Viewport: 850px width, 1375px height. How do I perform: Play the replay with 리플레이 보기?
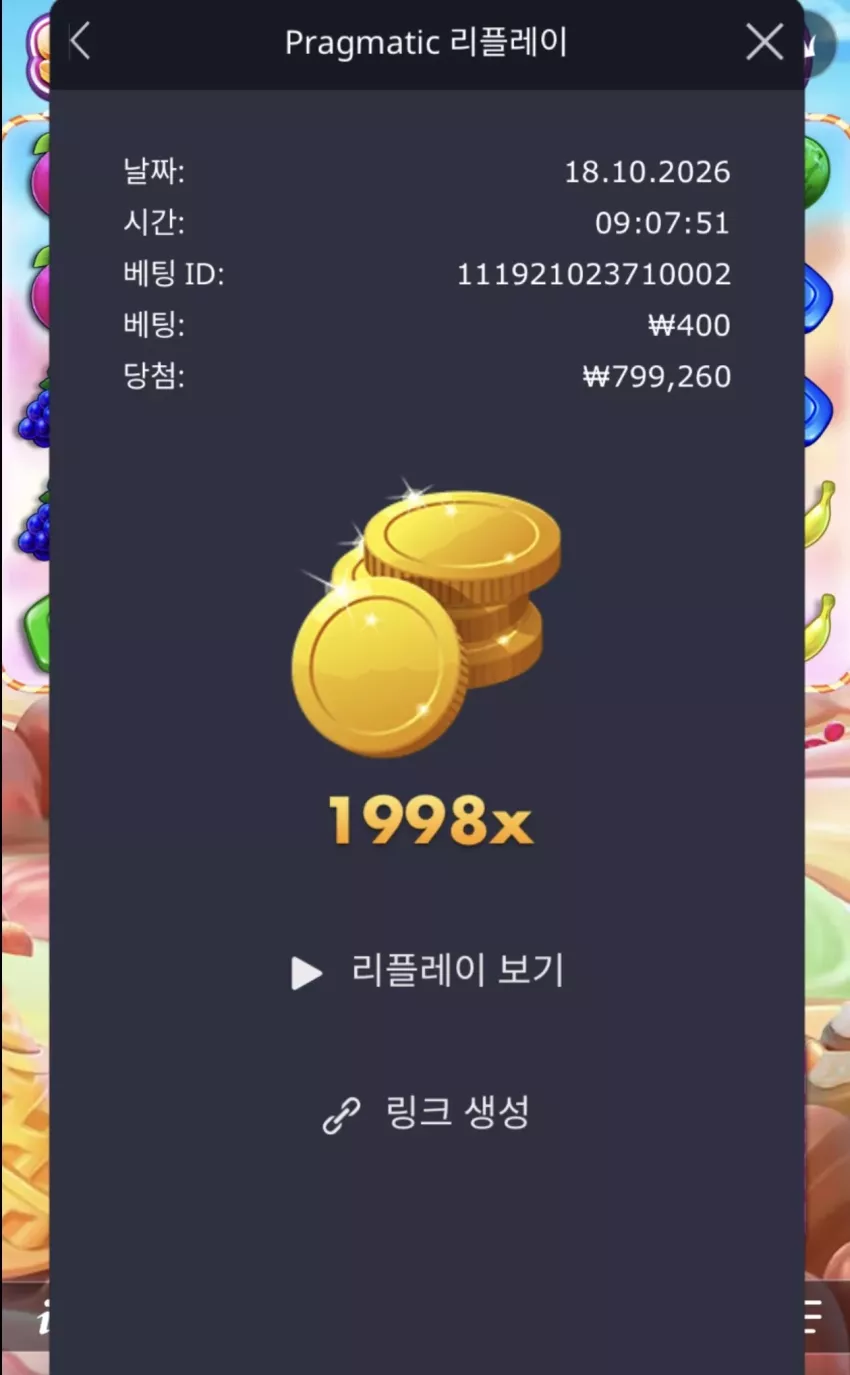pyautogui.click(x=428, y=971)
